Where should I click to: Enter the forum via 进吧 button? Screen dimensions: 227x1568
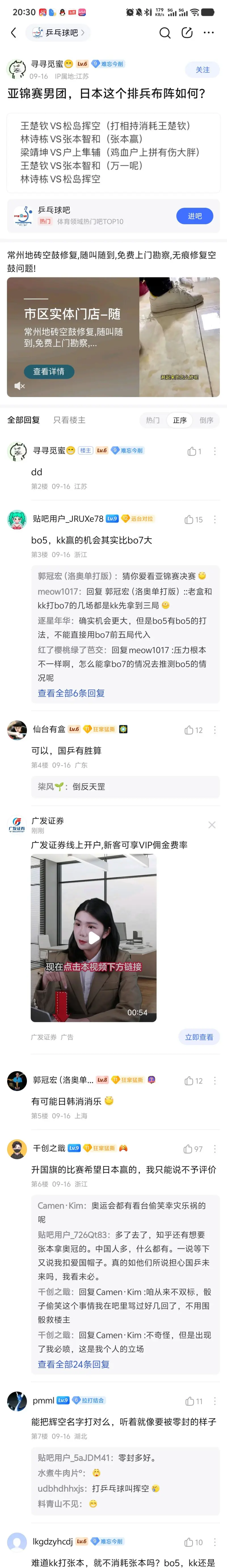tap(194, 216)
